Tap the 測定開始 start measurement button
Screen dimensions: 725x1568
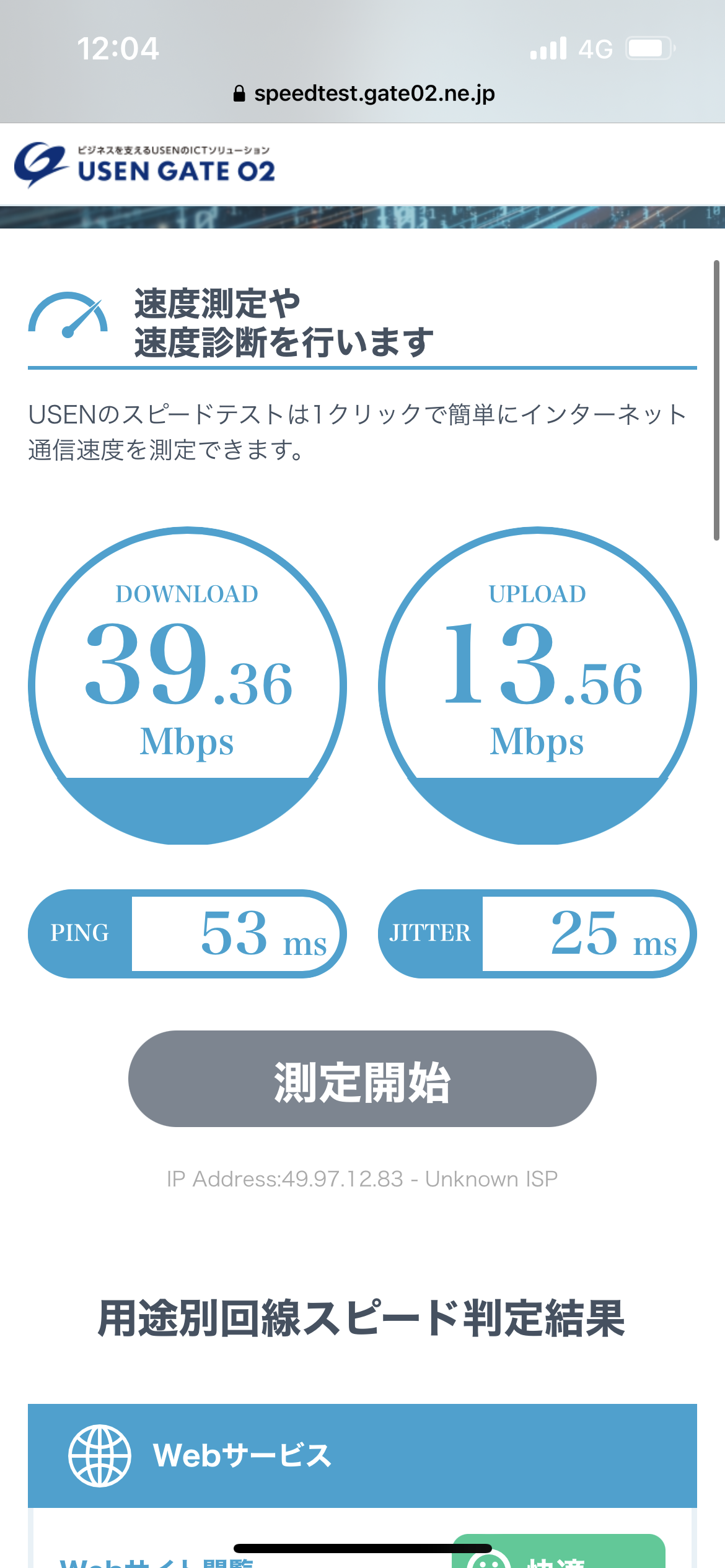click(x=362, y=1079)
